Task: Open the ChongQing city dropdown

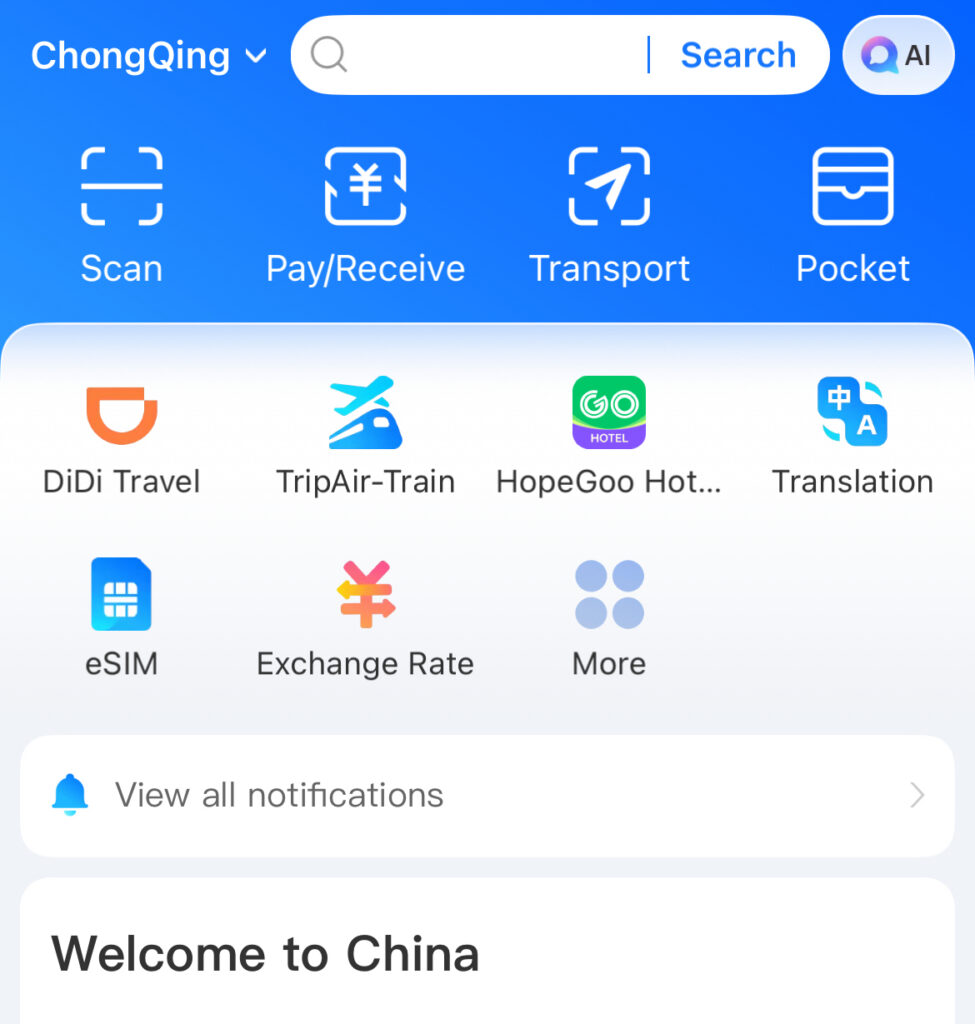Action: (148, 56)
